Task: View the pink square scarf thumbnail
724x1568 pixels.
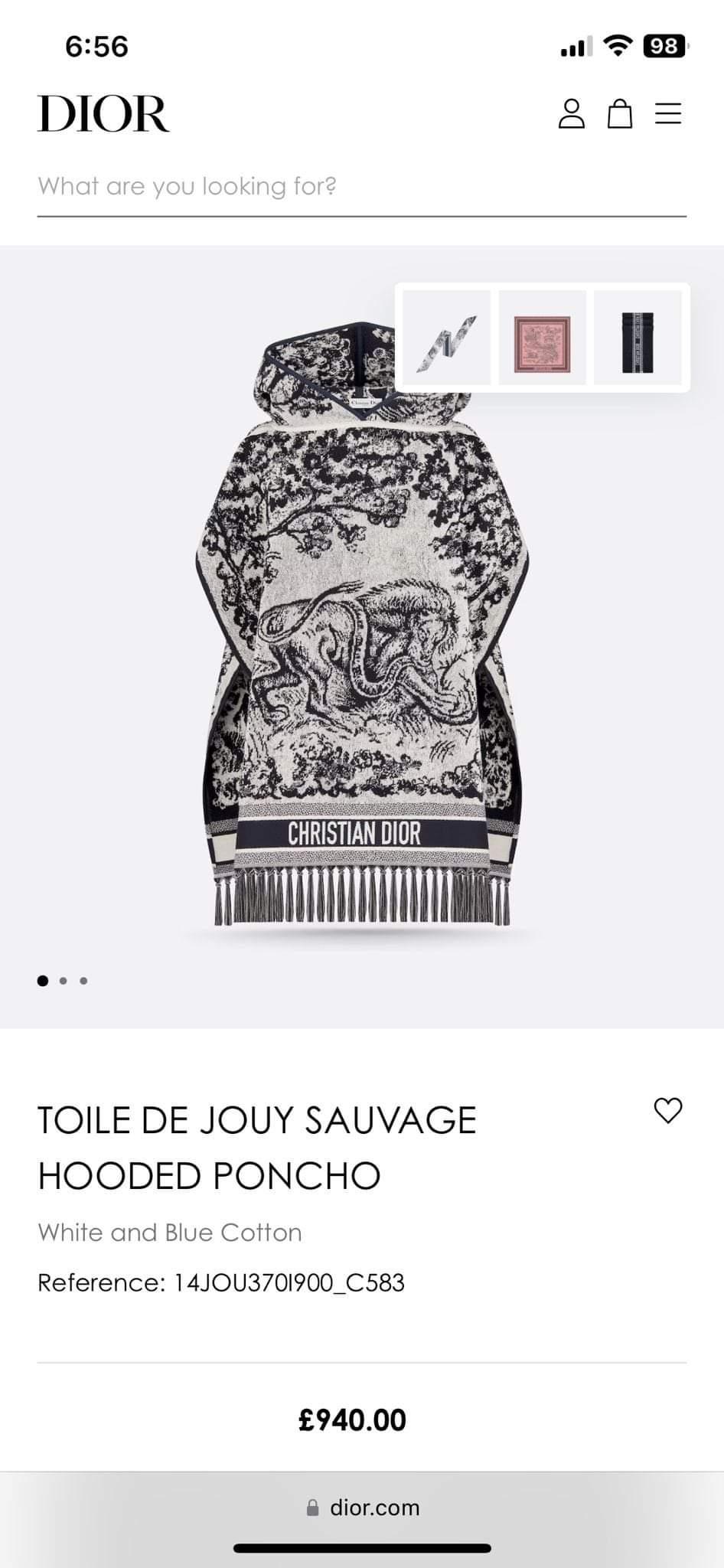Action: tap(542, 338)
